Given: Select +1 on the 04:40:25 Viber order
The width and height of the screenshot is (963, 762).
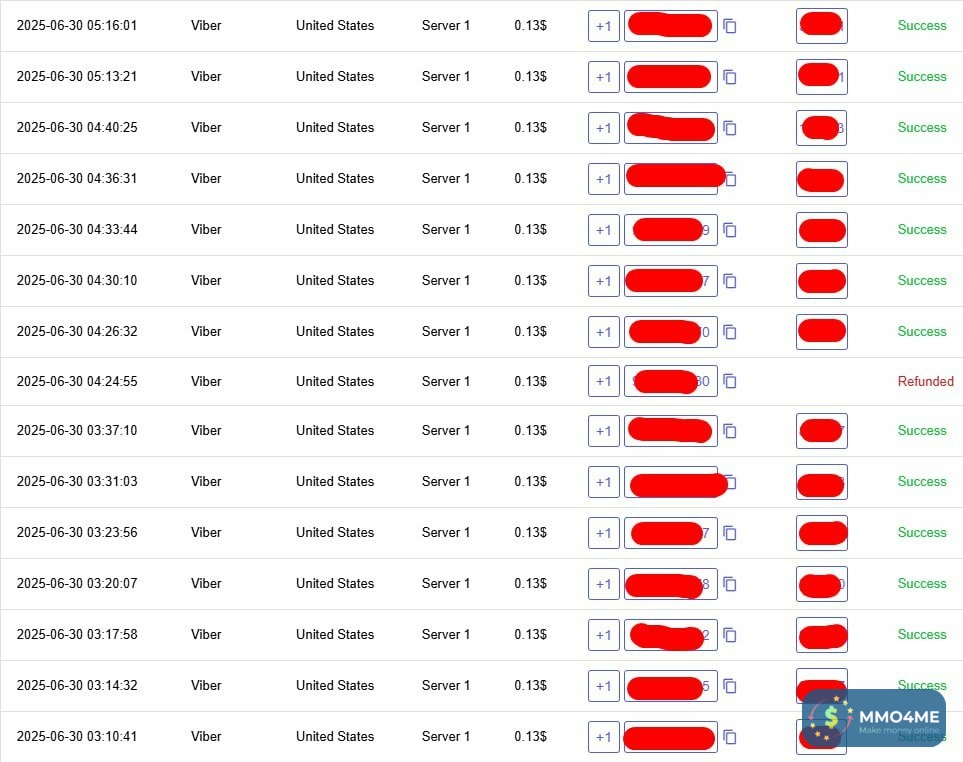Looking at the screenshot, I should [603, 128].
